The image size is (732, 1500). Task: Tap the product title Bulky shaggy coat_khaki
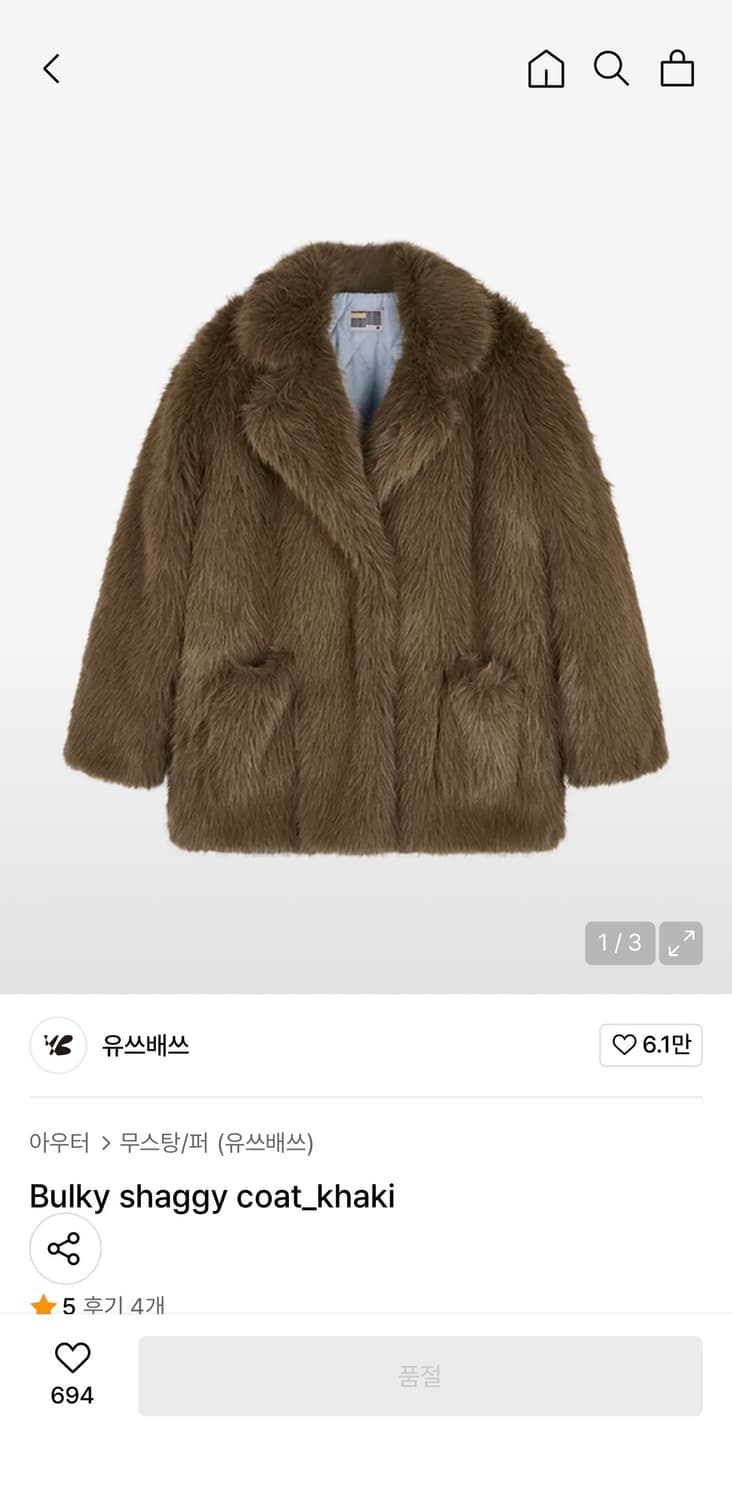tap(212, 1195)
